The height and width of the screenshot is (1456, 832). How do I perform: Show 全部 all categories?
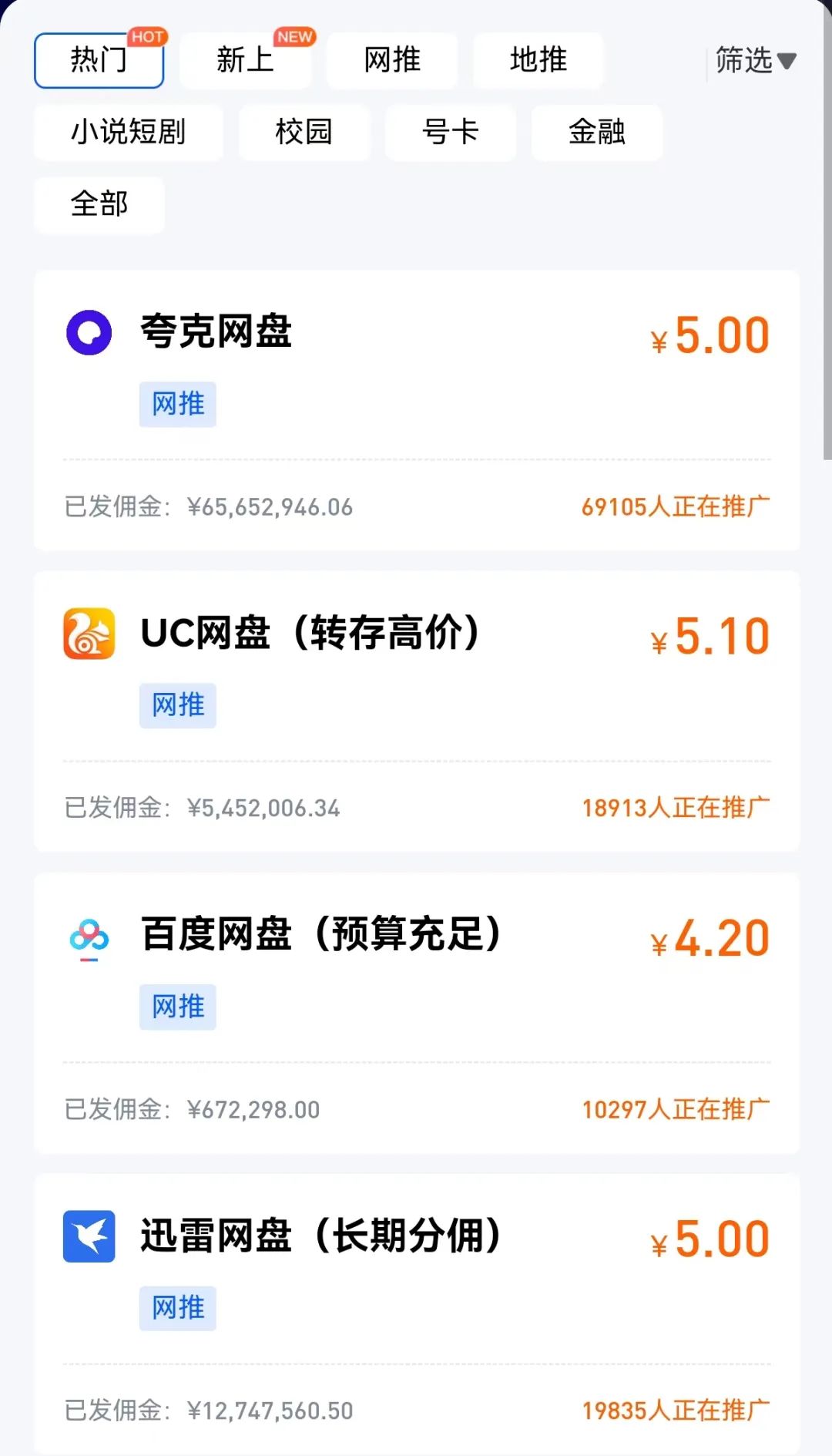[x=99, y=204]
